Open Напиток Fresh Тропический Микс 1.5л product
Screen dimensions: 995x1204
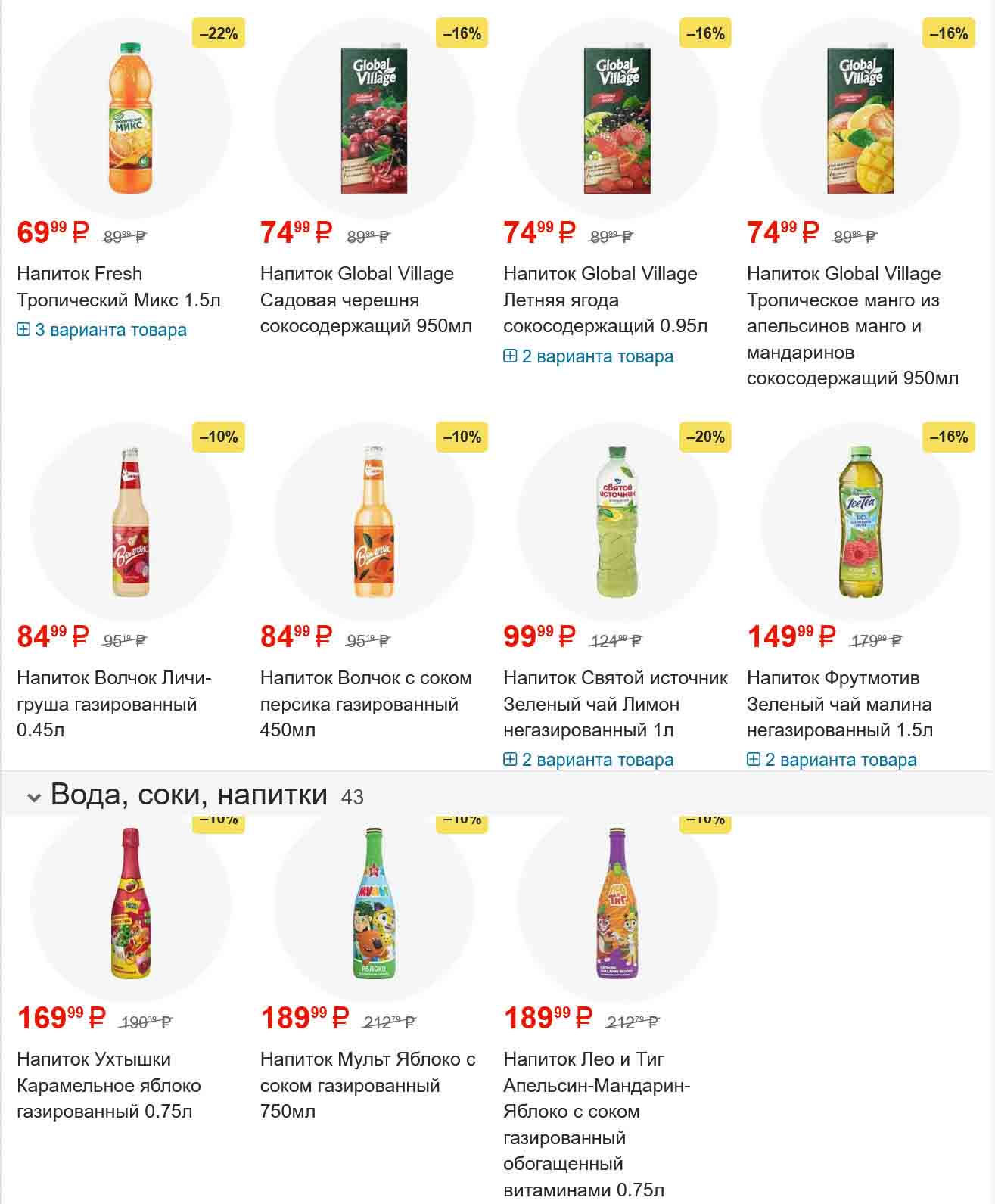(118, 287)
